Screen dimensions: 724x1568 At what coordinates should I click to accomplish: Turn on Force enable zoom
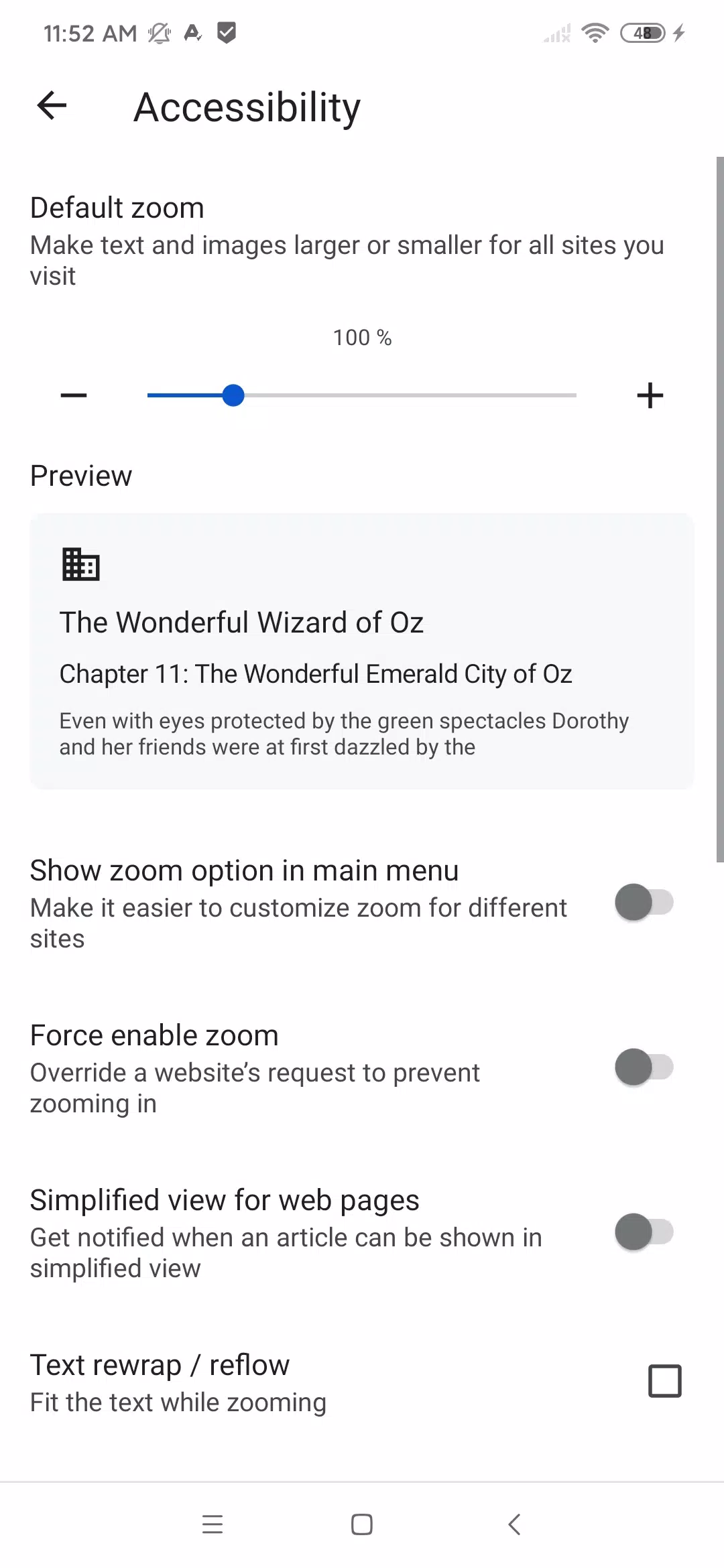click(644, 1067)
